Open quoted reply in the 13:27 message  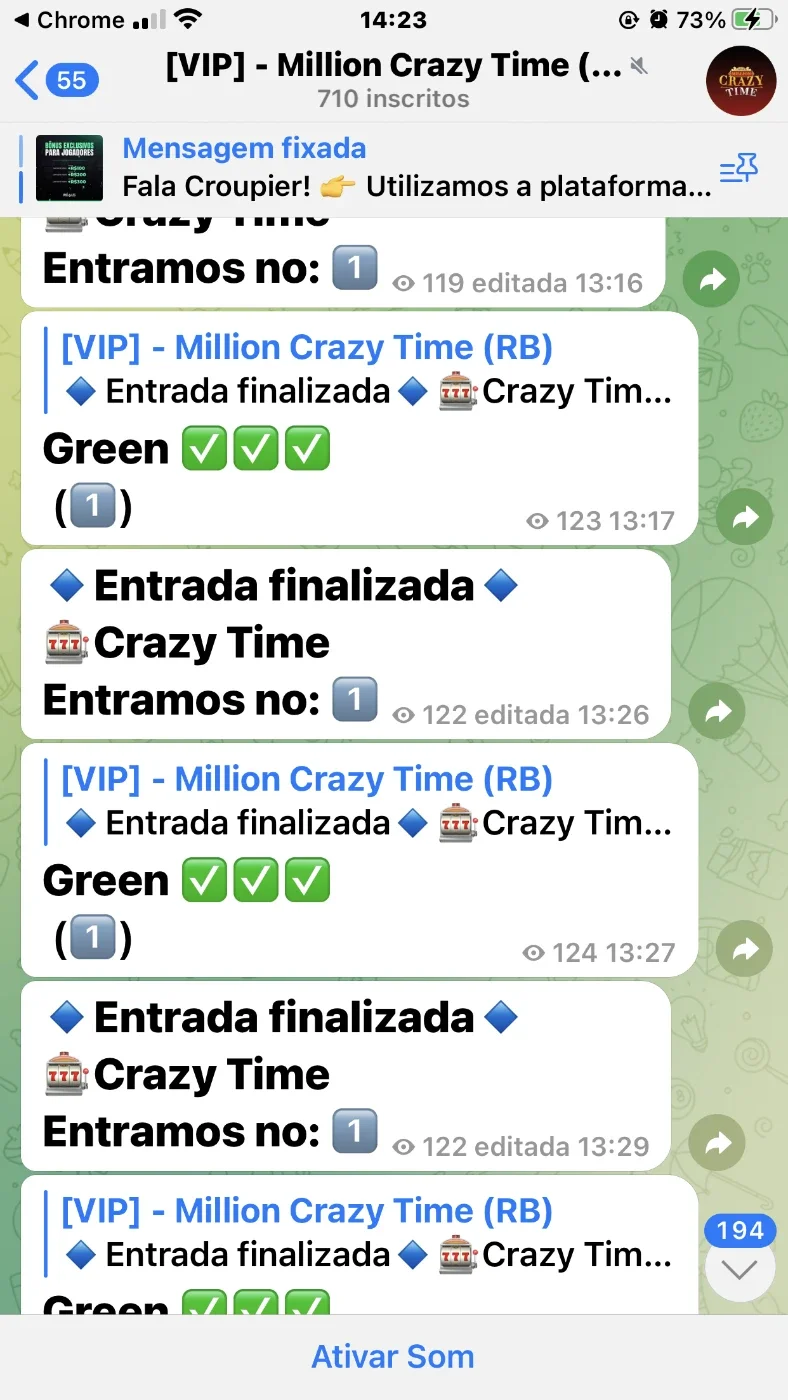coord(358,801)
